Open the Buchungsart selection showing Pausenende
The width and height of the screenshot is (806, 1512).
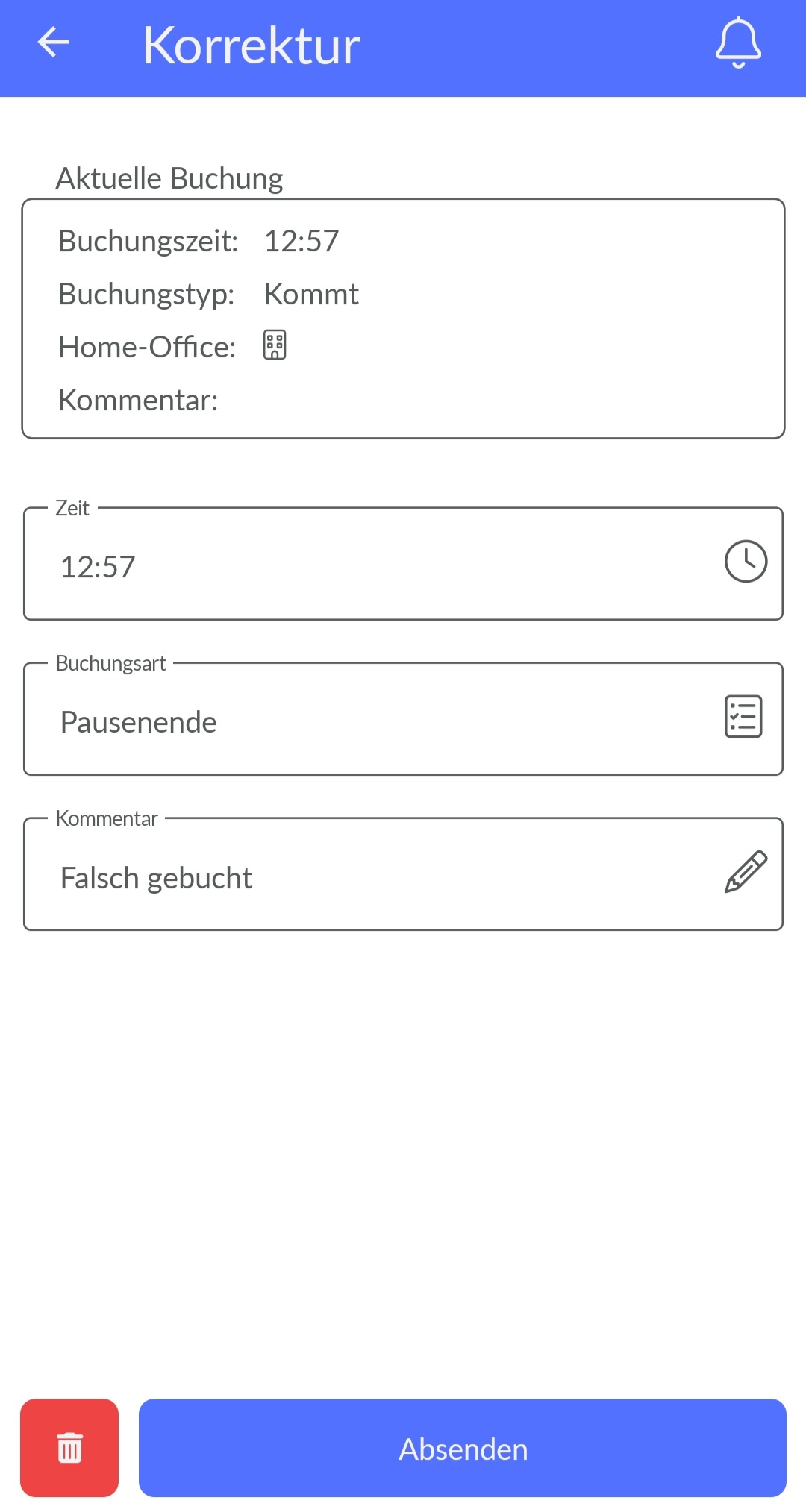(x=403, y=719)
